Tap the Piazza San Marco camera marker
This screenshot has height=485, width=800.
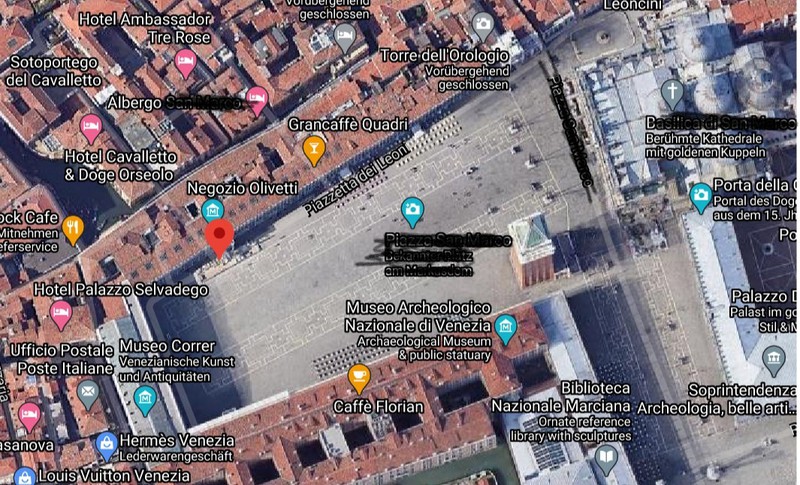point(412,209)
